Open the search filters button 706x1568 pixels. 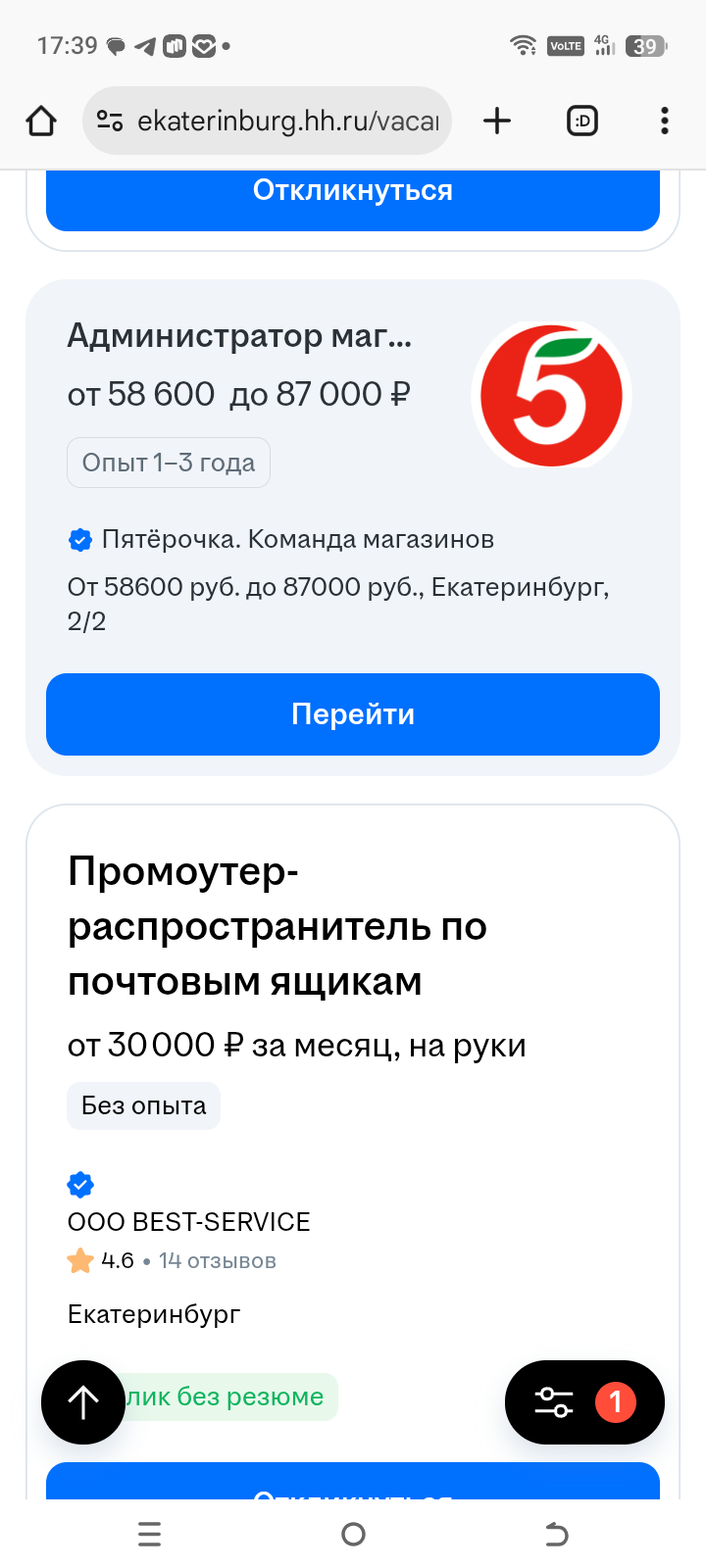[584, 1402]
